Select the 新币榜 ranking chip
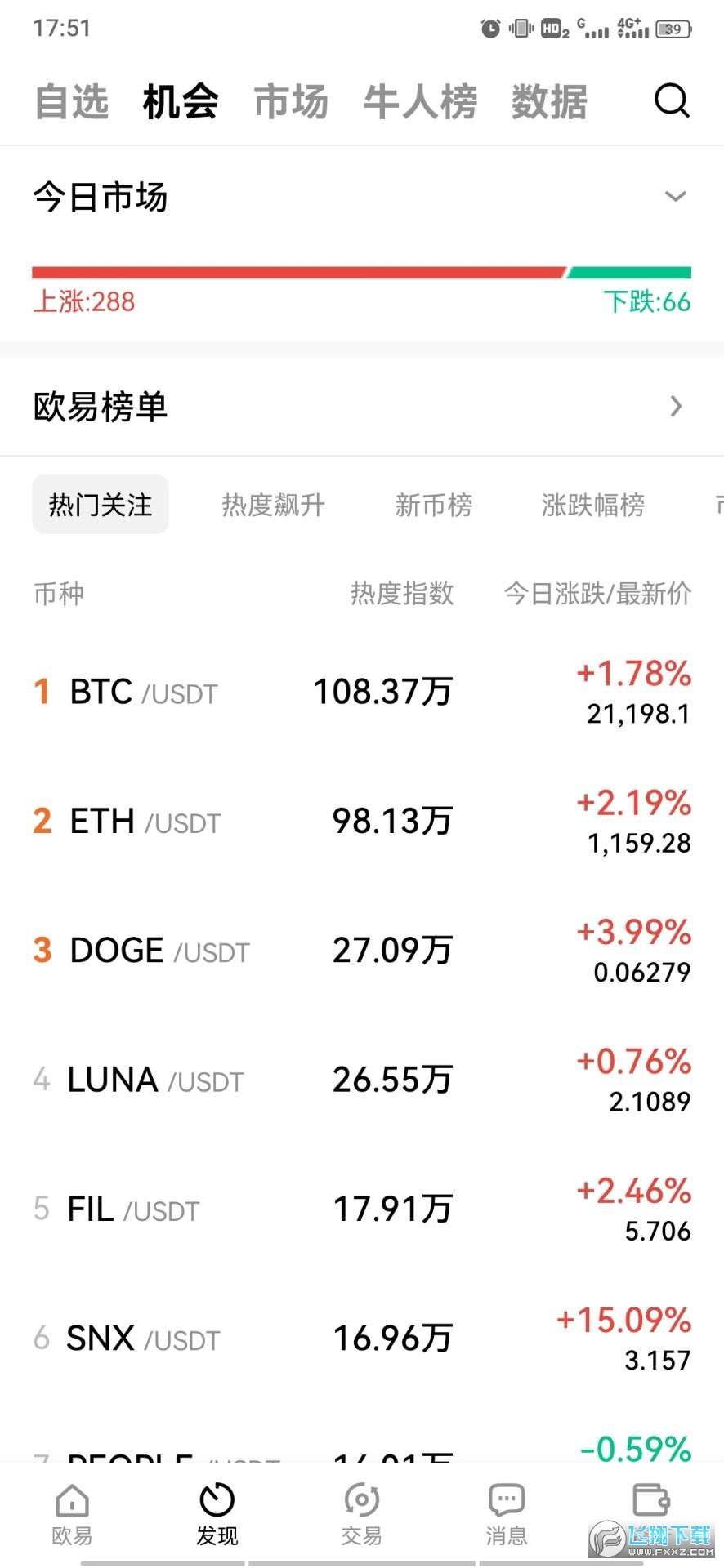 [x=433, y=505]
